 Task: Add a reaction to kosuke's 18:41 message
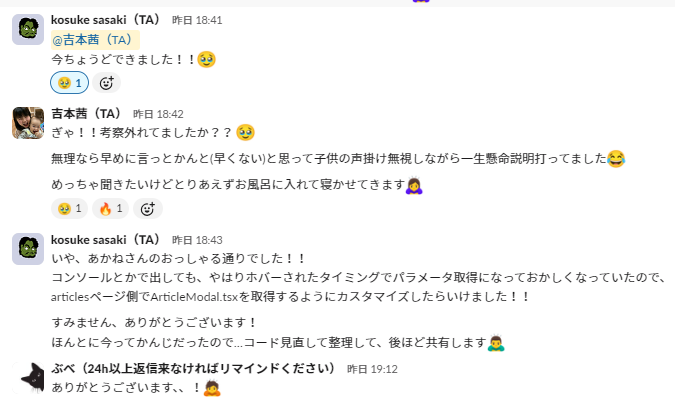(x=107, y=83)
